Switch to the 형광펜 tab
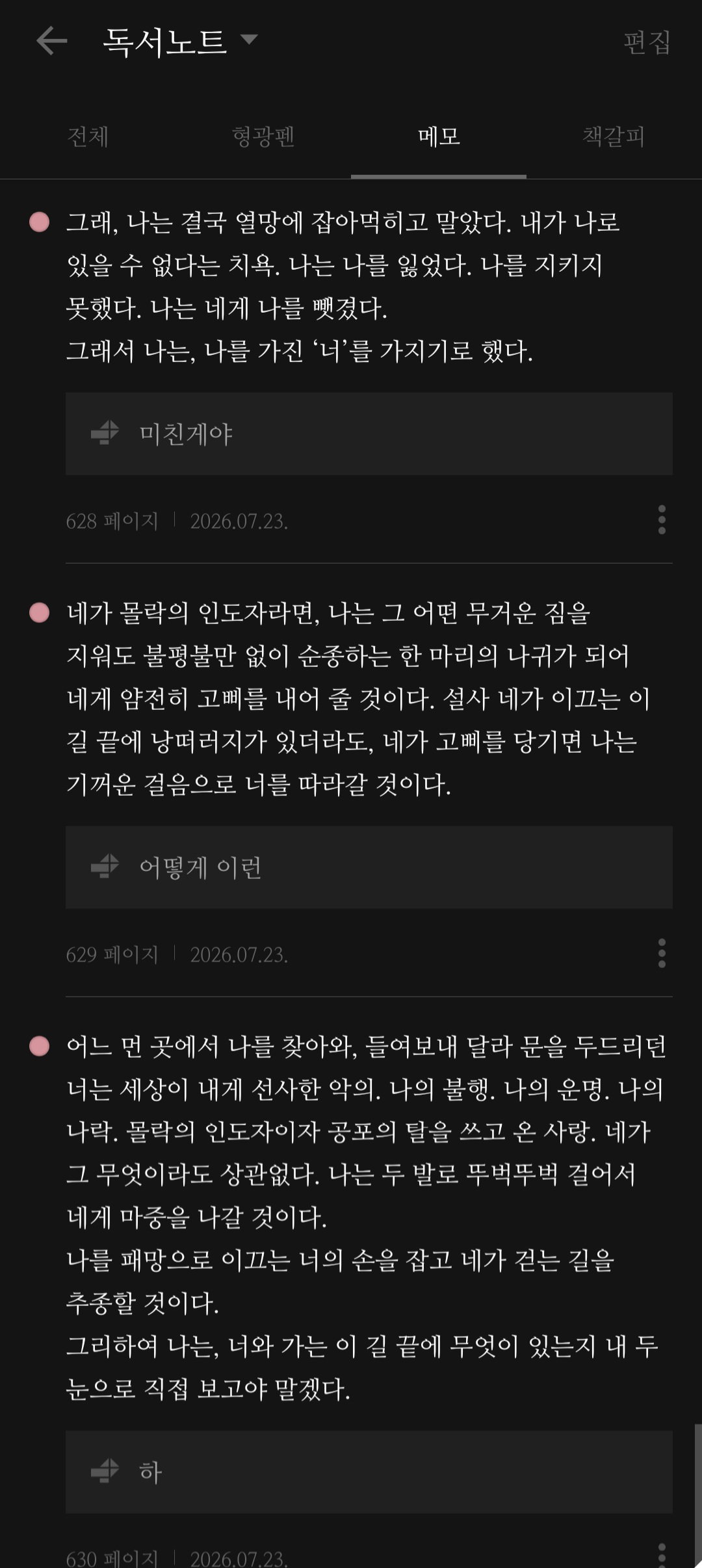 coord(263,137)
